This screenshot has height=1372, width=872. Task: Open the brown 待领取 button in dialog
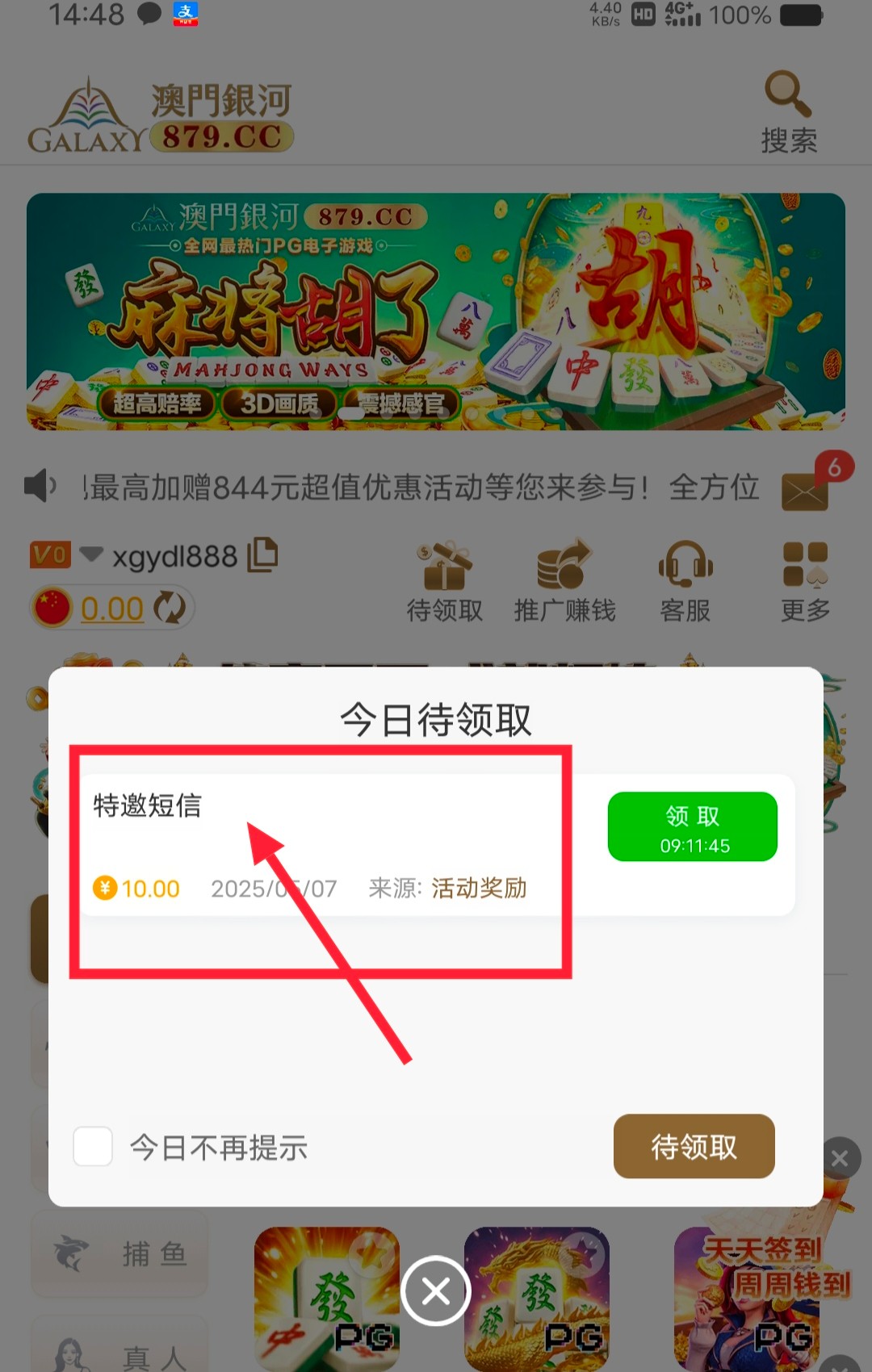point(694,1146)
